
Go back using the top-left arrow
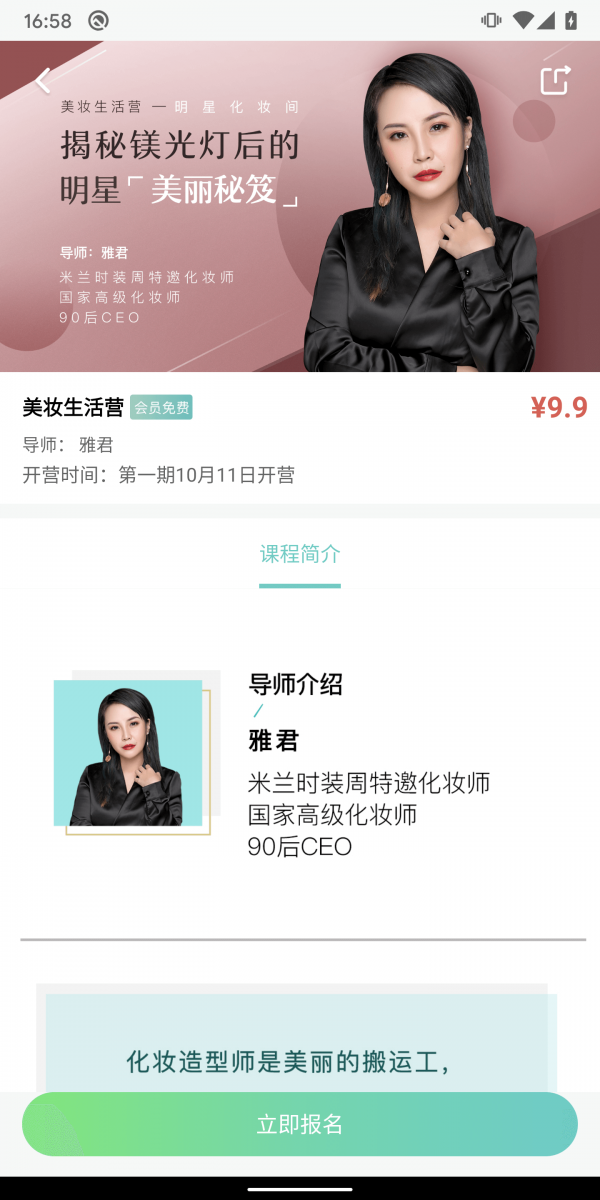[x=43, y=81]
